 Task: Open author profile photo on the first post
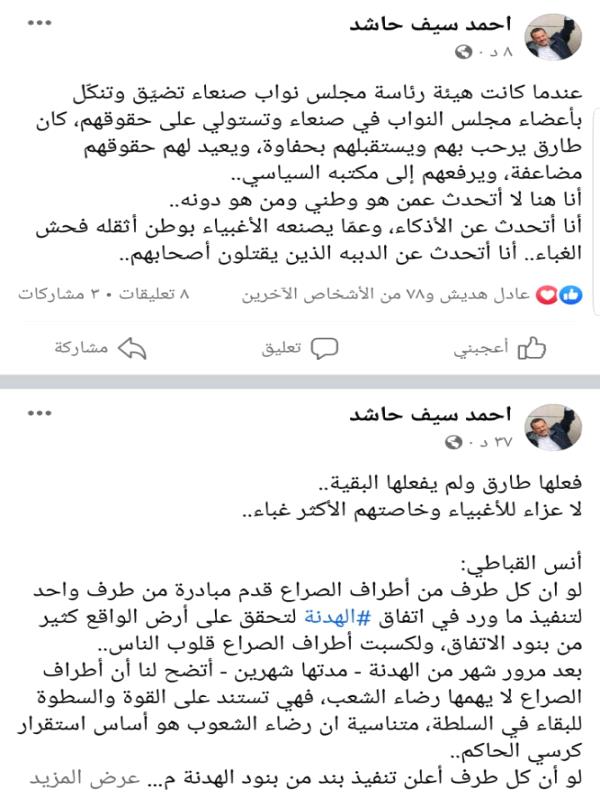point(554,37)
